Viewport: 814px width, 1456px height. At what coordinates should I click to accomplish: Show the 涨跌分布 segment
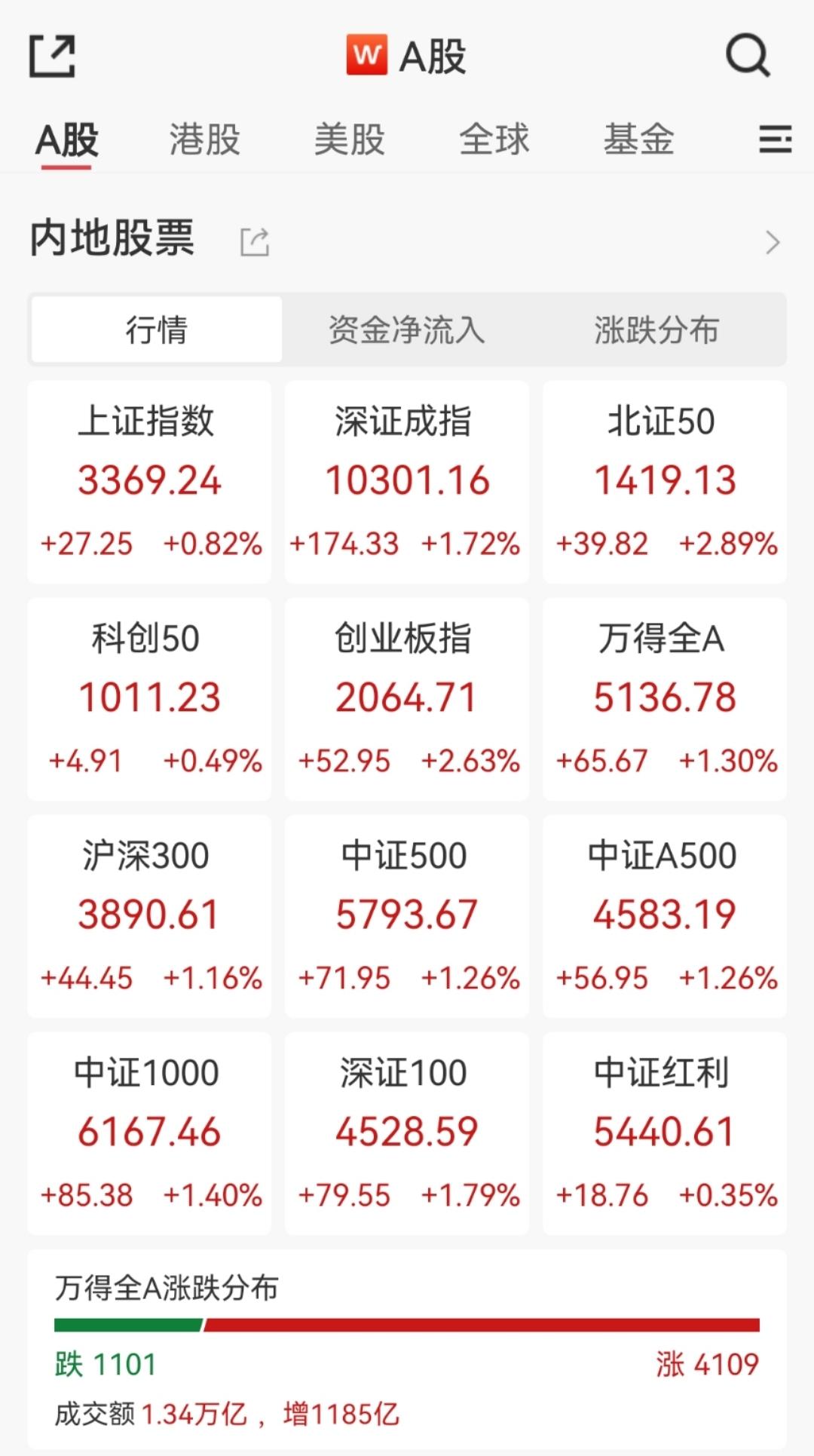[656, 330]
